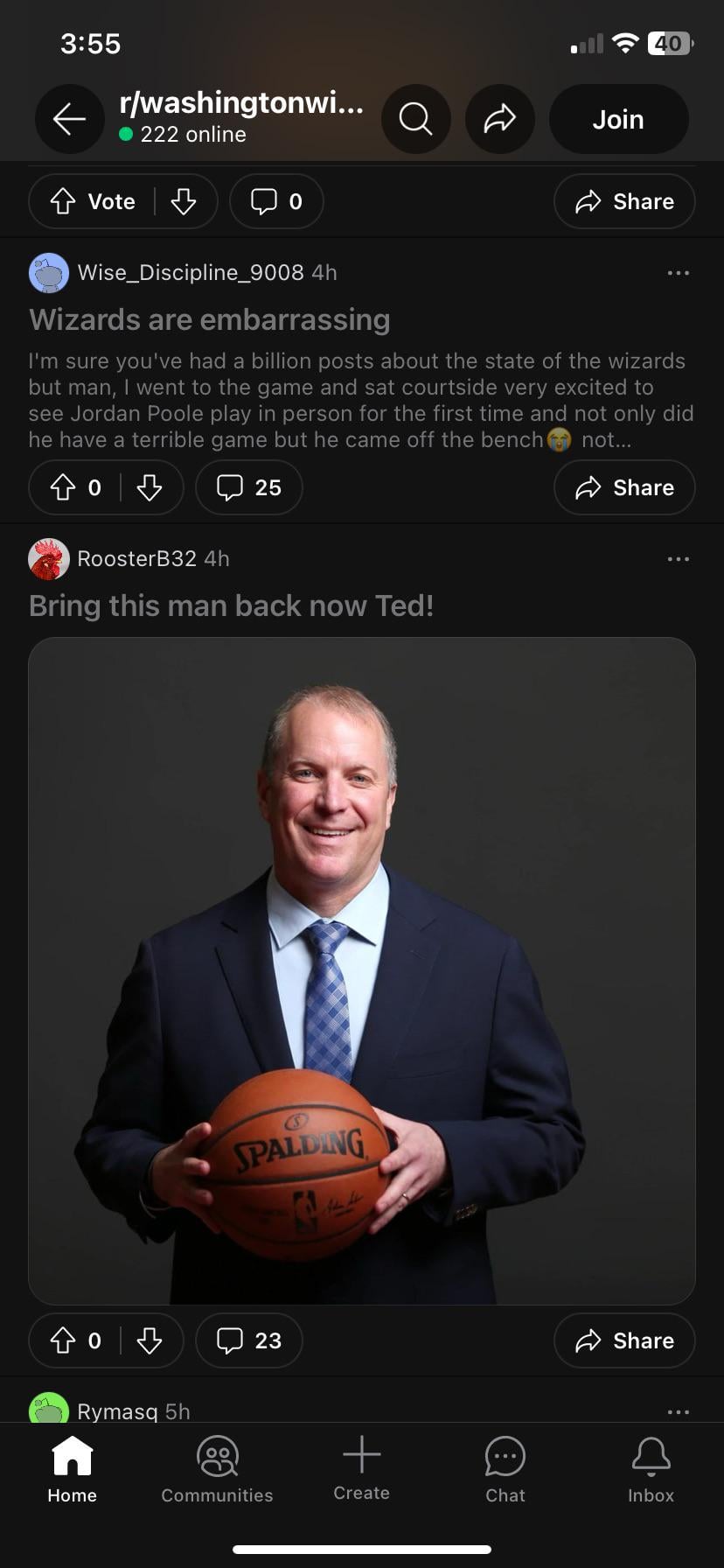Create a new post

pyautogui.click(x=361, y=1468)
